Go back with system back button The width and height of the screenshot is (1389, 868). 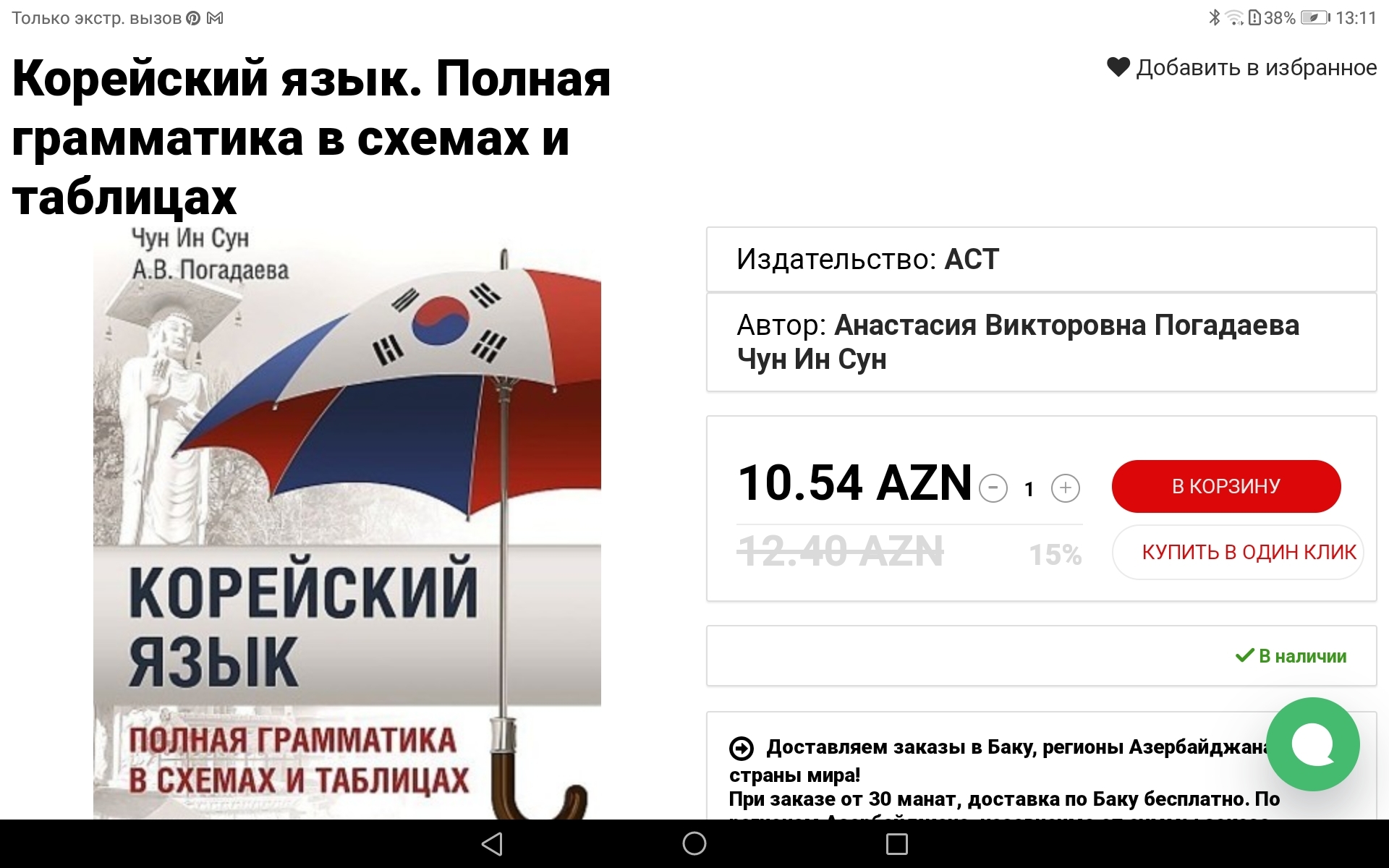pyautogui.click(x=492, y=843)
